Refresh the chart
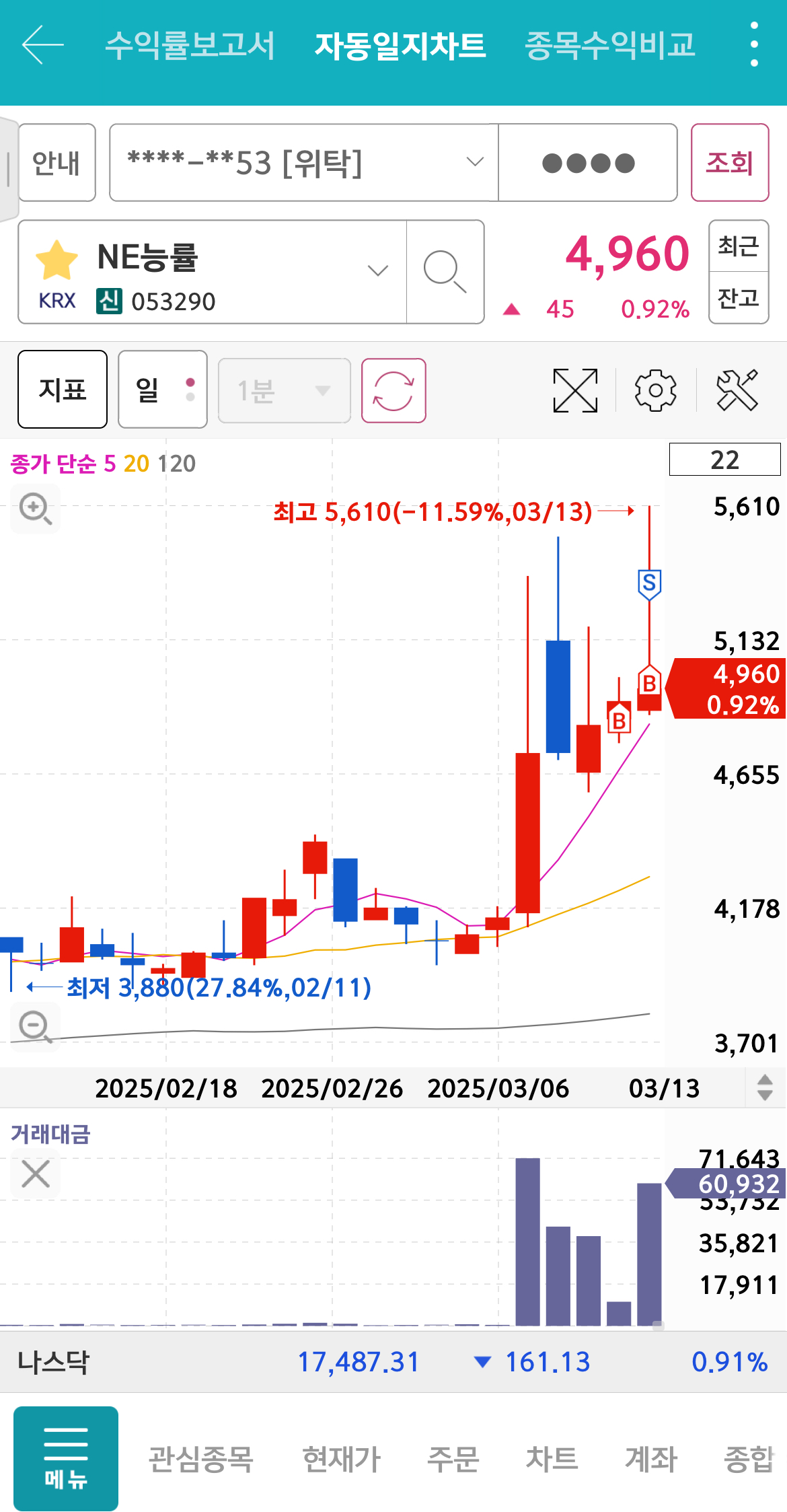787x1512 pixels. pos(394,390)
